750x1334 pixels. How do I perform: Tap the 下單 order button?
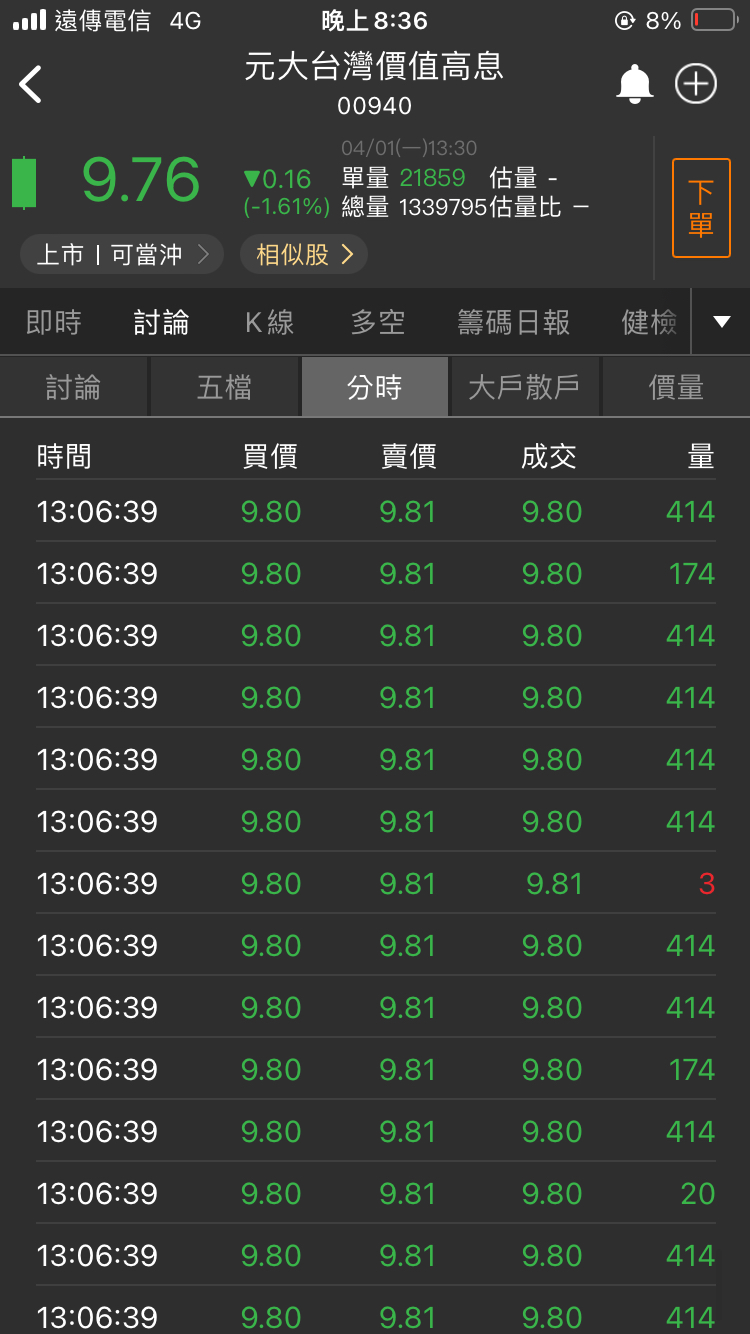click(701, 208)
